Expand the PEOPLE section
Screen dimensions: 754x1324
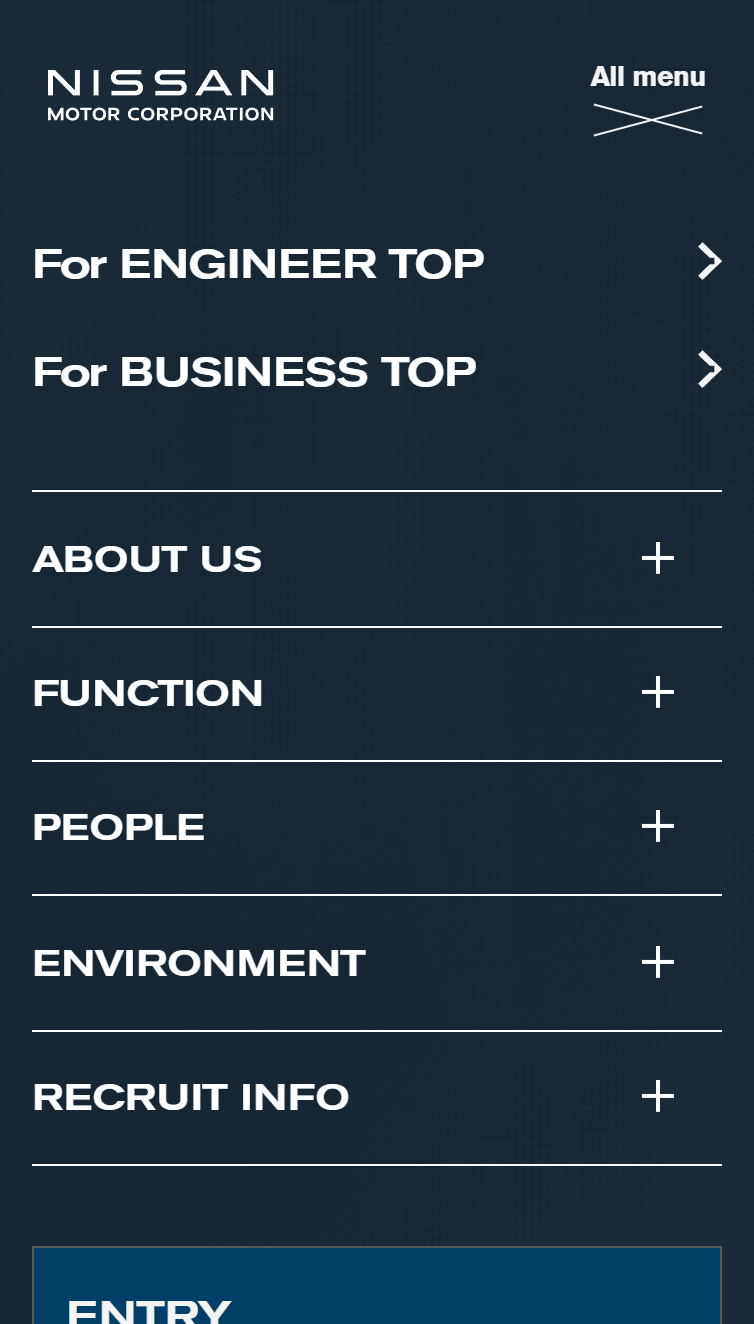coord(657,826)
